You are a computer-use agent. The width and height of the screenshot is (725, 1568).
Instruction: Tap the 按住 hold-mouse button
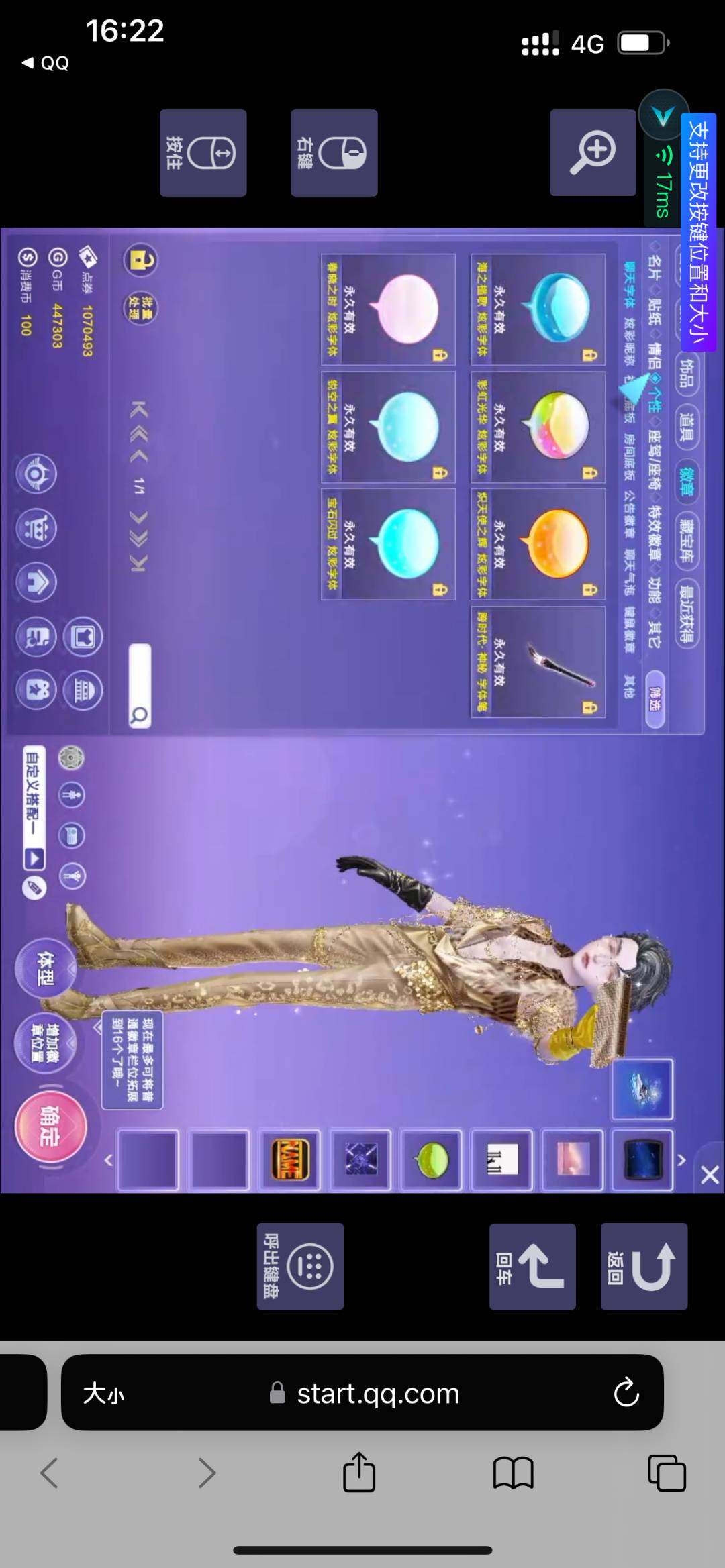[x=203, y=153]
